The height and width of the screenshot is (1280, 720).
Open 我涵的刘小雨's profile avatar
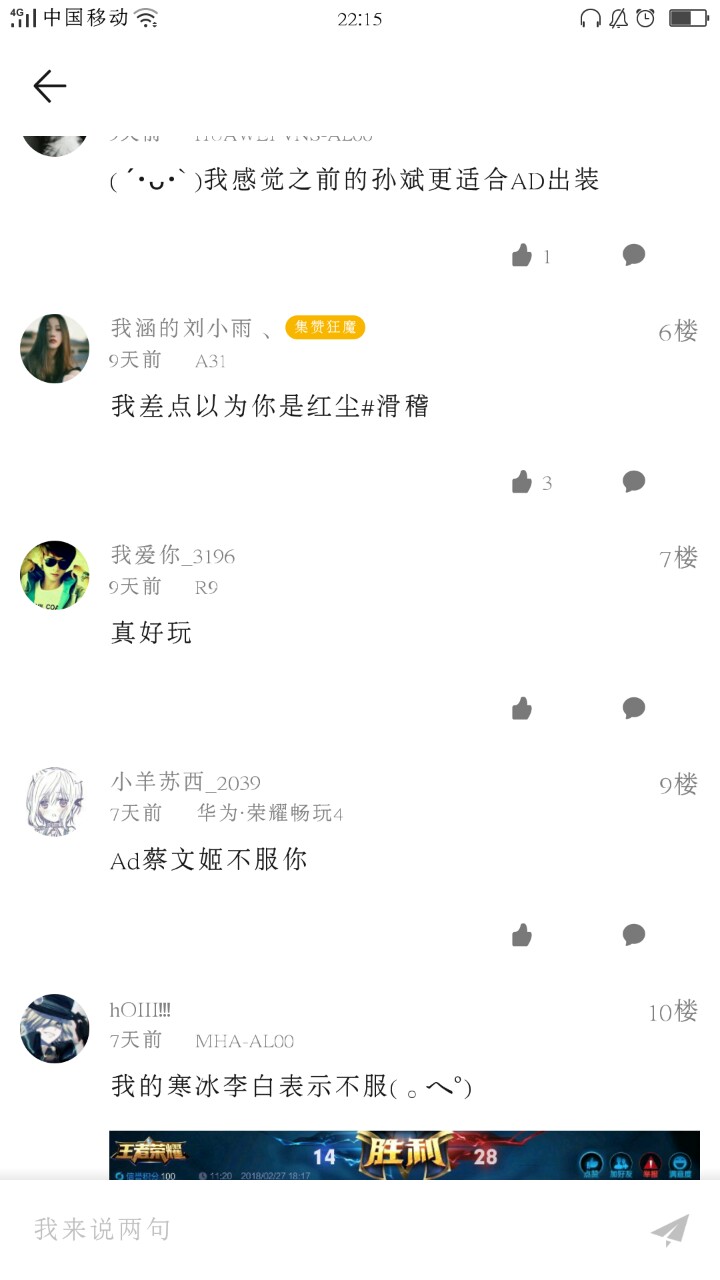pos(55,348)
